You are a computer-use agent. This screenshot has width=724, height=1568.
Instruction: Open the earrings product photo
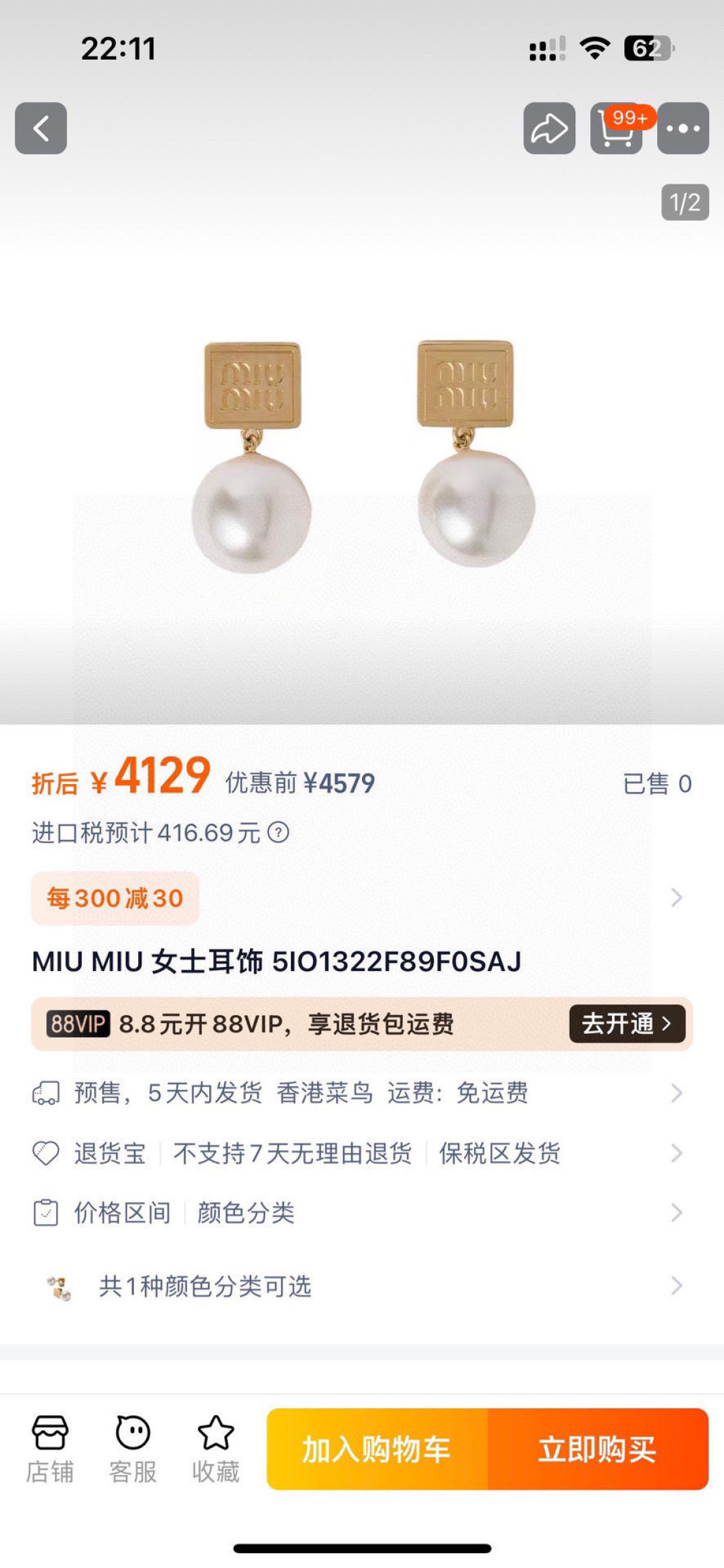[x=362, y=456]
